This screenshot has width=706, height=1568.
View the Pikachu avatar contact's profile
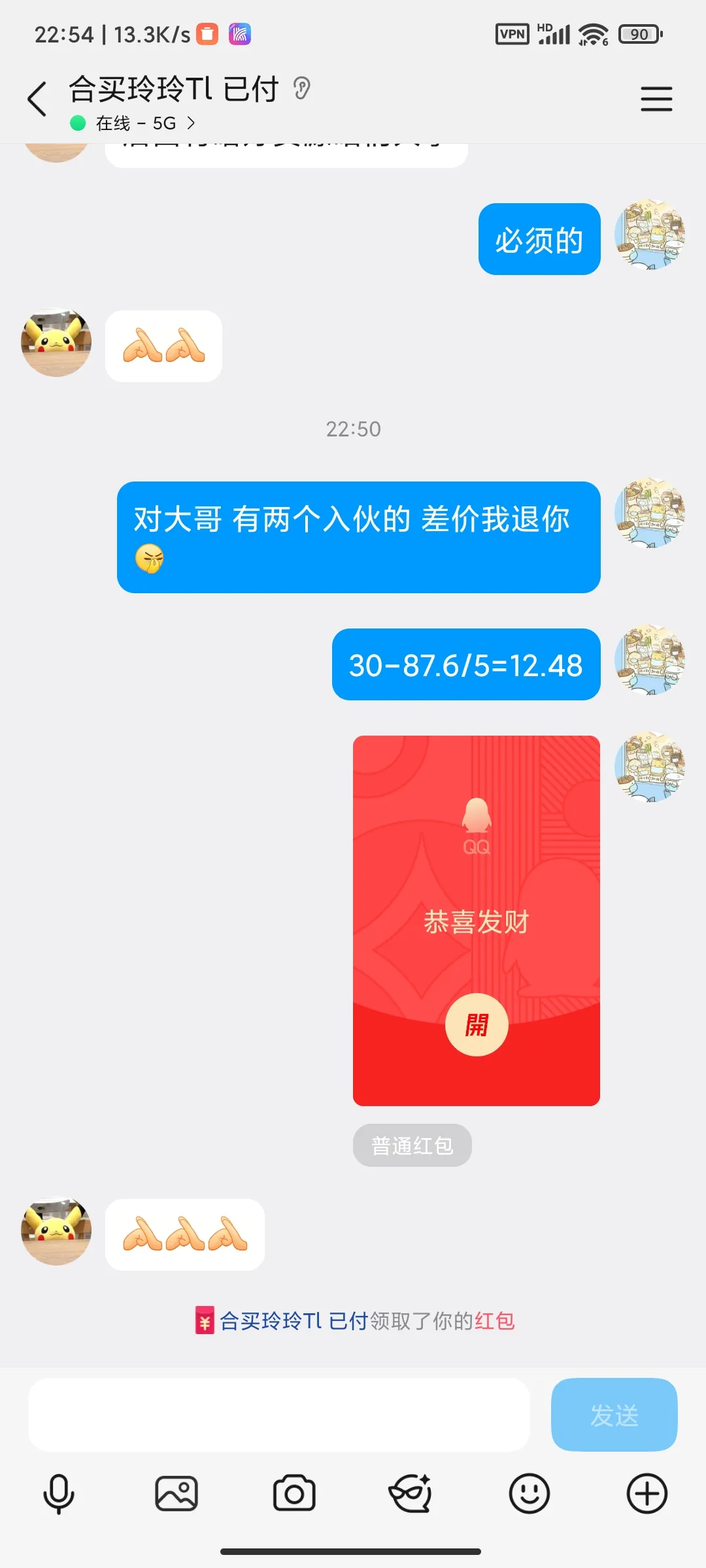pos(56,342)
